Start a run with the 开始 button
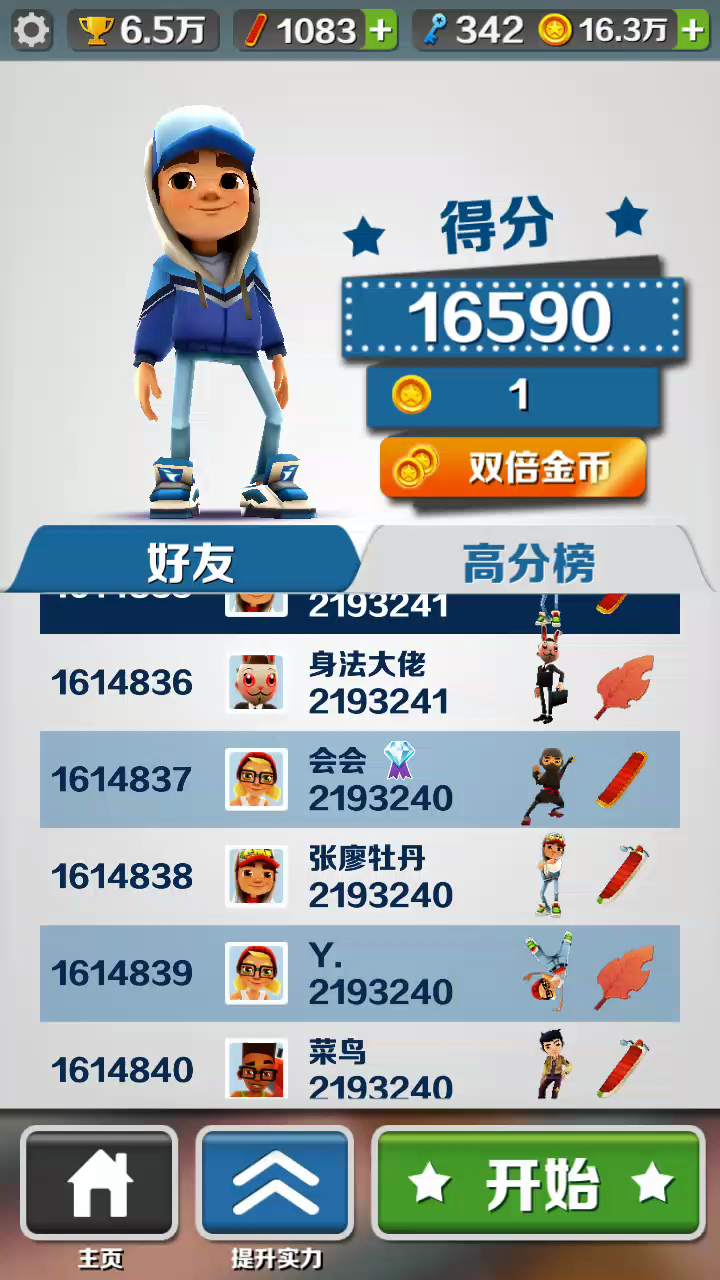 pyautogui.click(x=539, y=1184)
